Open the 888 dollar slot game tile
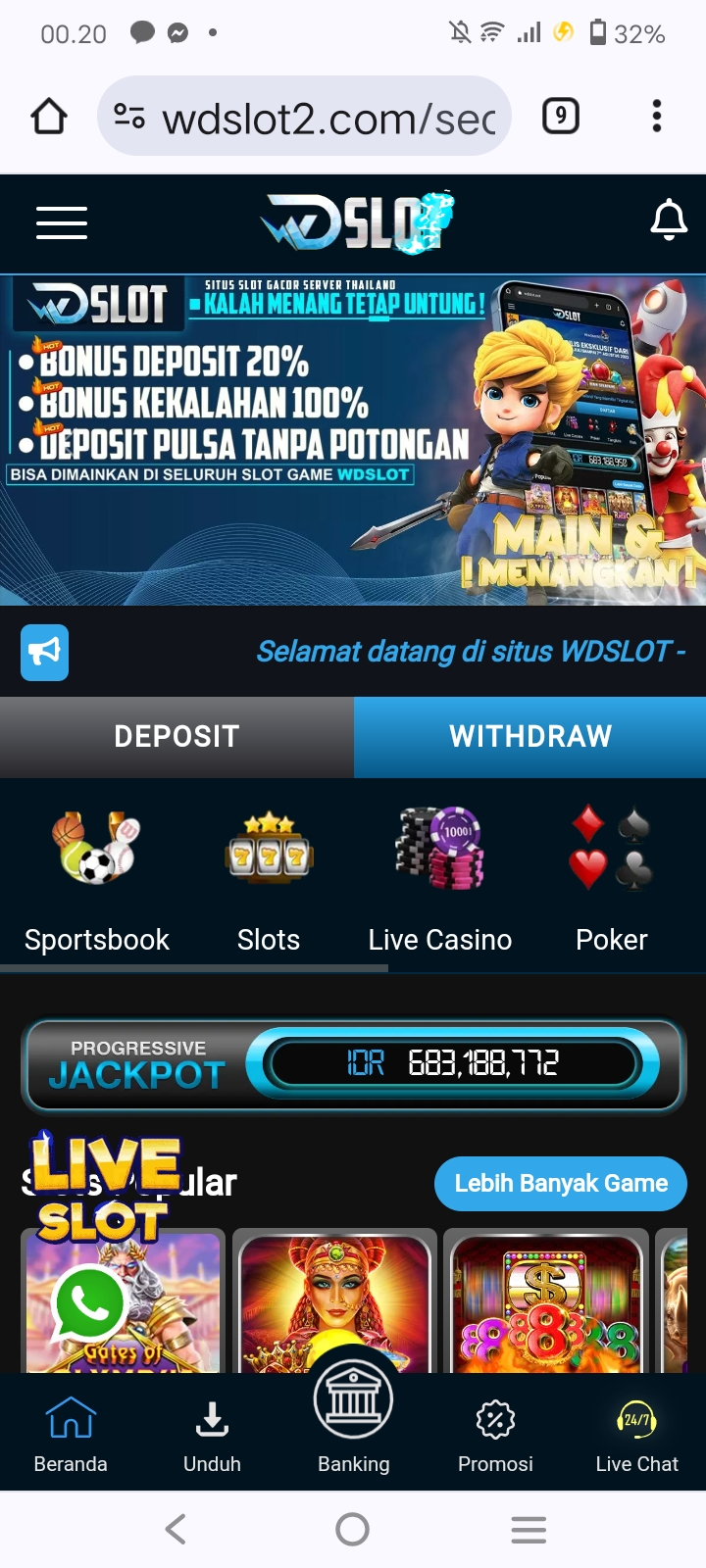This screenshot has width=706, height=1568. 545,1303
